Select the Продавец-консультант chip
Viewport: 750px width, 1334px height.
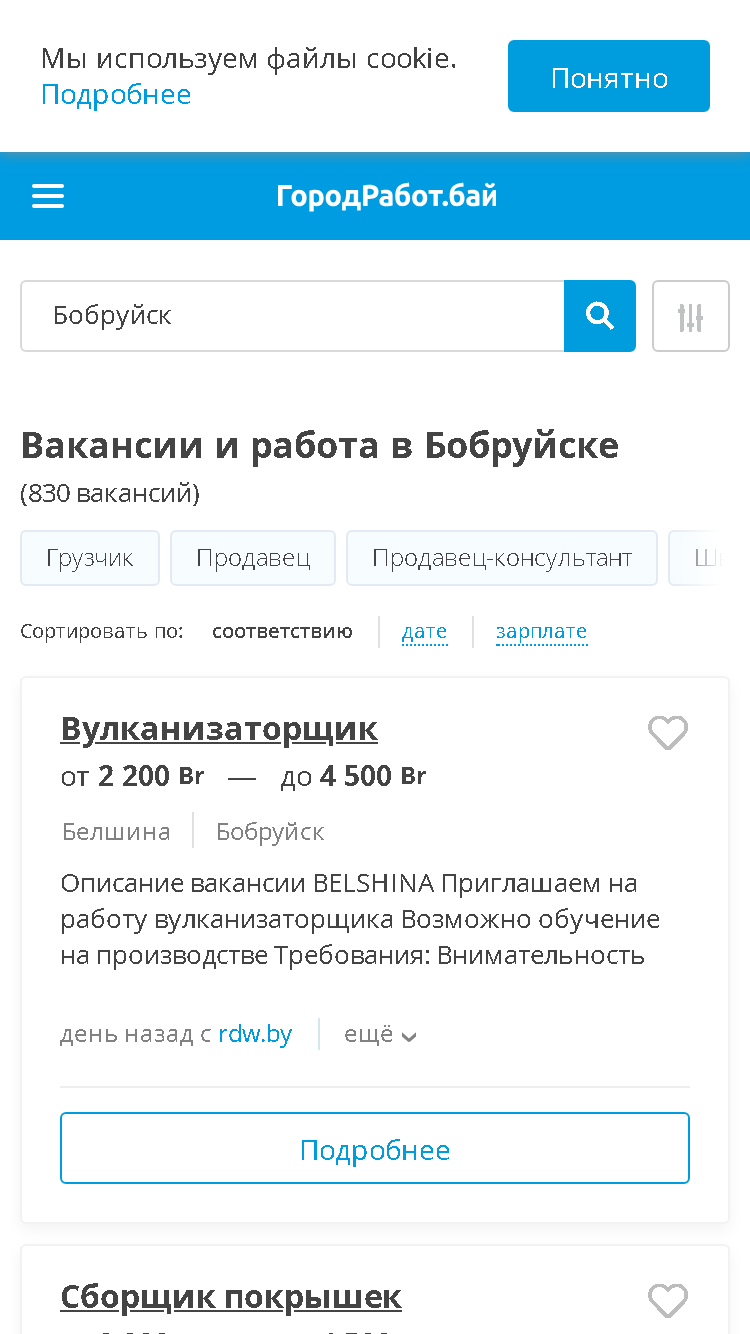(x=502, y=558)
